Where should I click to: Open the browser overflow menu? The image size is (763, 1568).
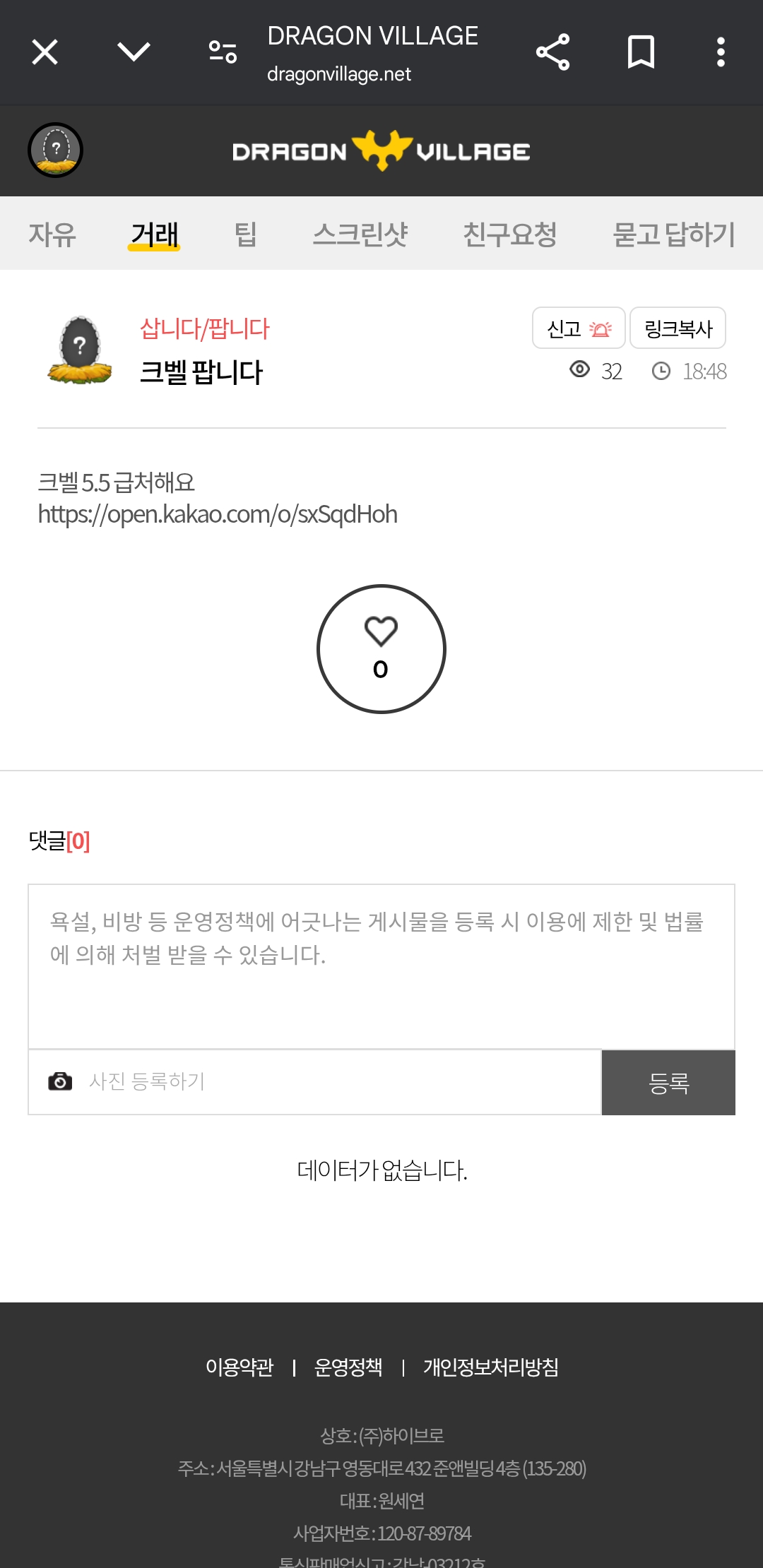(x=721, y=52)
